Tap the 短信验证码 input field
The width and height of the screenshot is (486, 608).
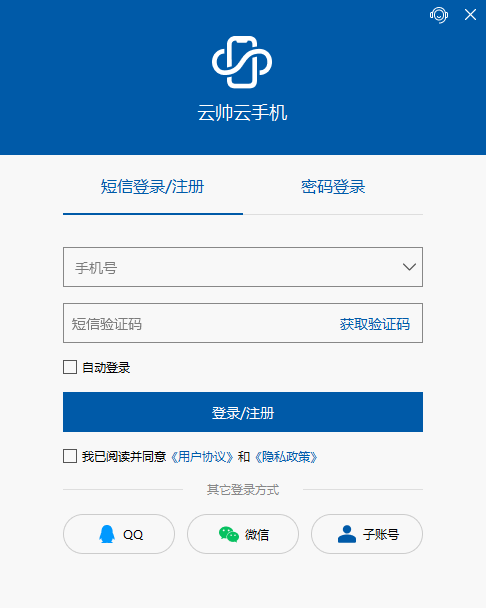pos(198,323)
